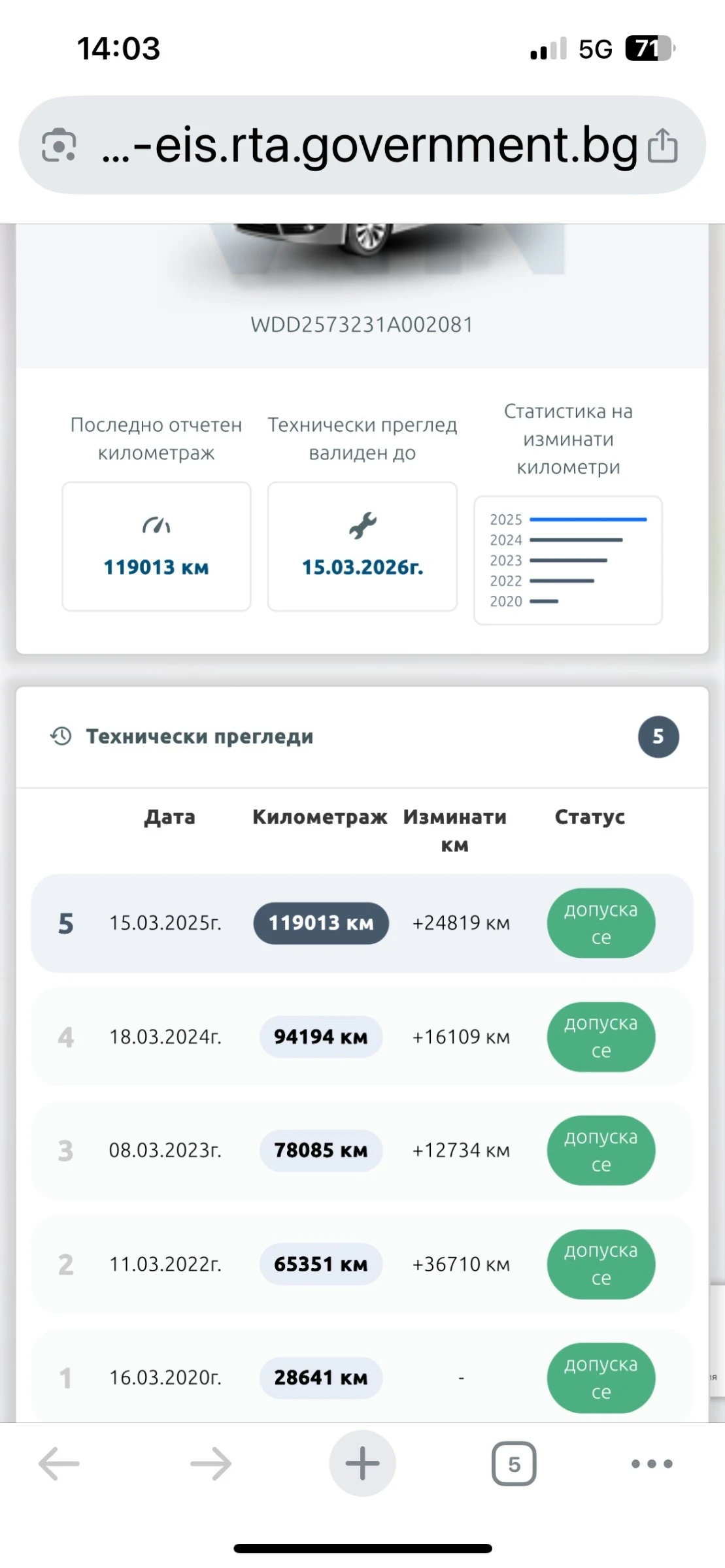Viewport: 725px width, 1568px height.
Task: Click the speedometer icon above 119013 км
Action: (x=156, y=526)
